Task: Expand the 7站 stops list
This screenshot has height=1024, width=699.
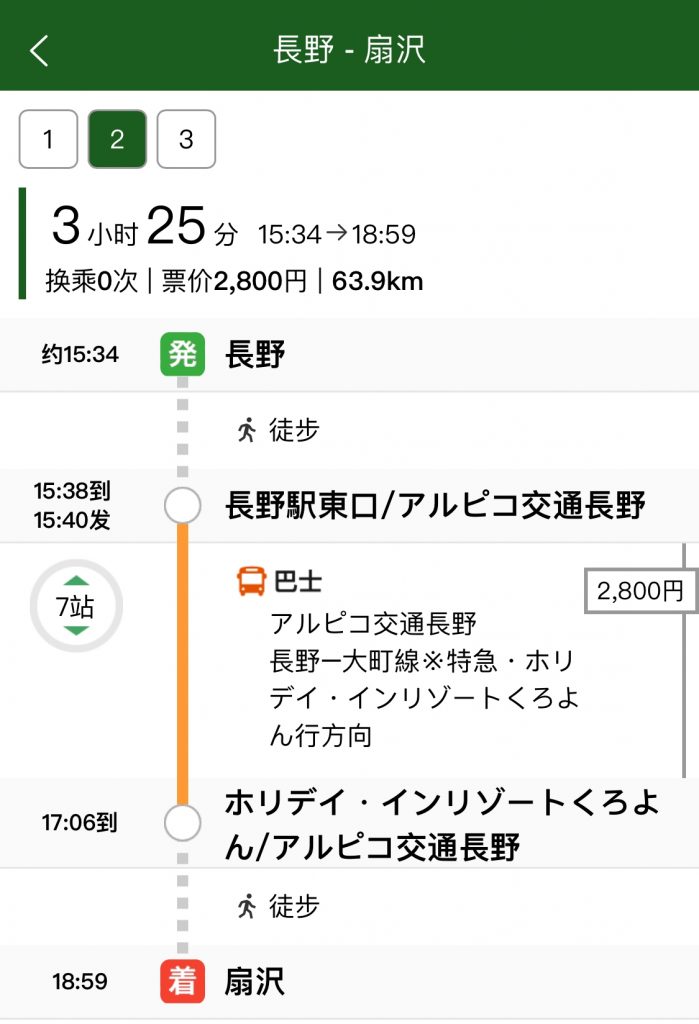Action: (x=76, y=606)
